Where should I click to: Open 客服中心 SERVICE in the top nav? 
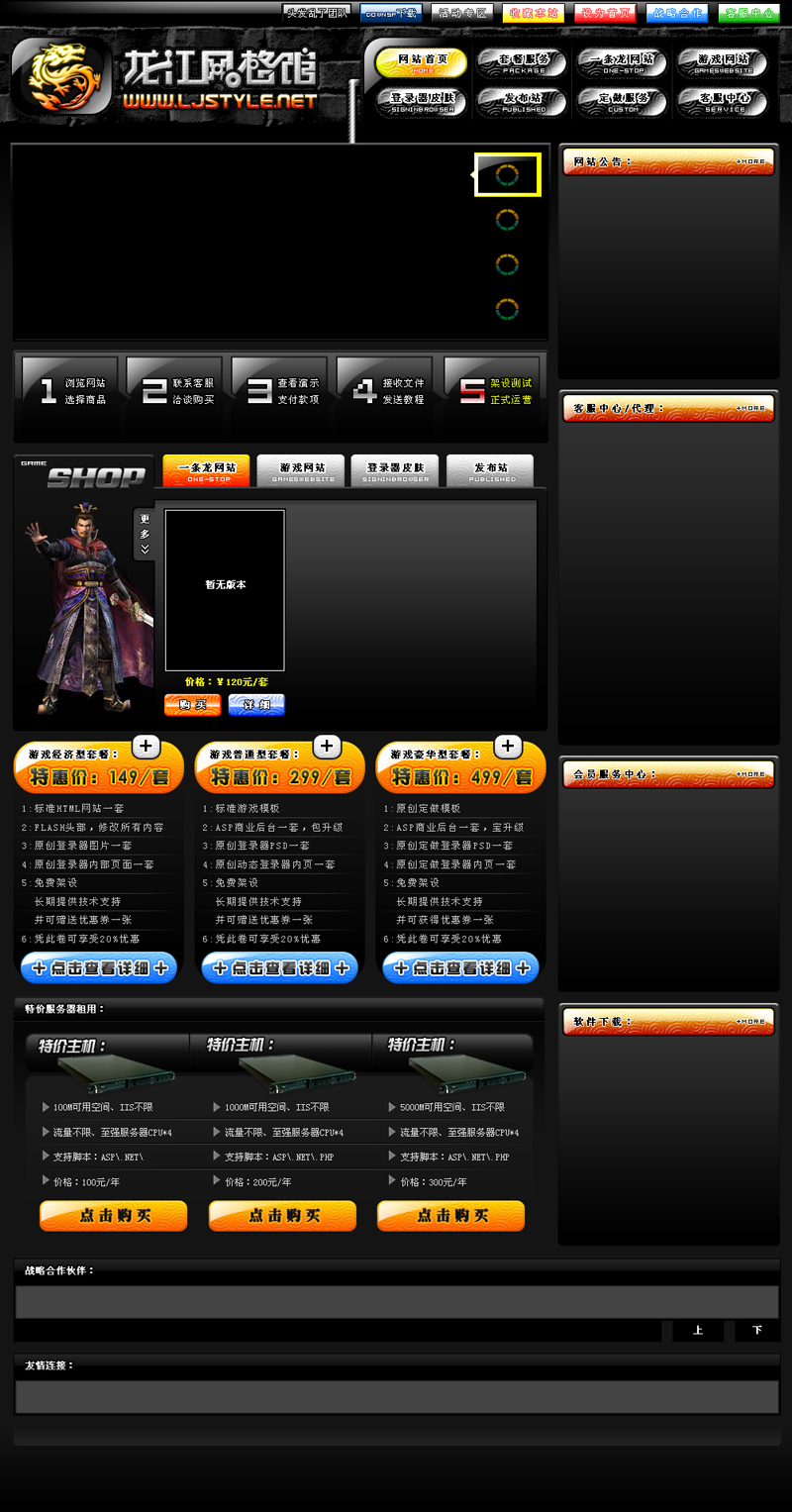tap(725, 102)
